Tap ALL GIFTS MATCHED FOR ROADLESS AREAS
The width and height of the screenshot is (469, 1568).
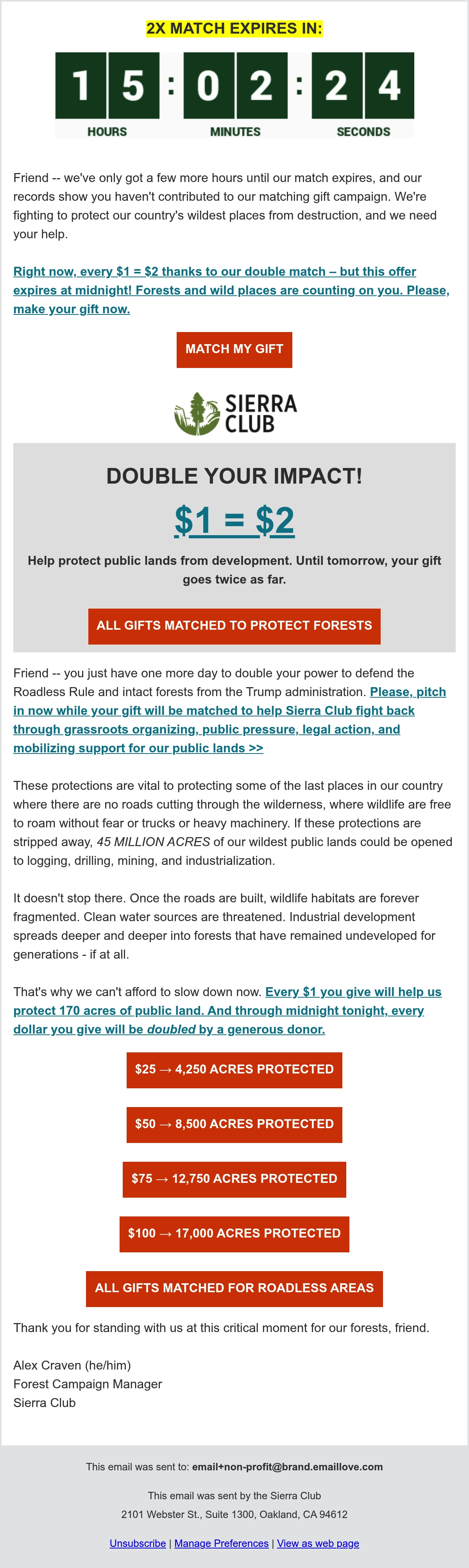(x=234, y=1289)
